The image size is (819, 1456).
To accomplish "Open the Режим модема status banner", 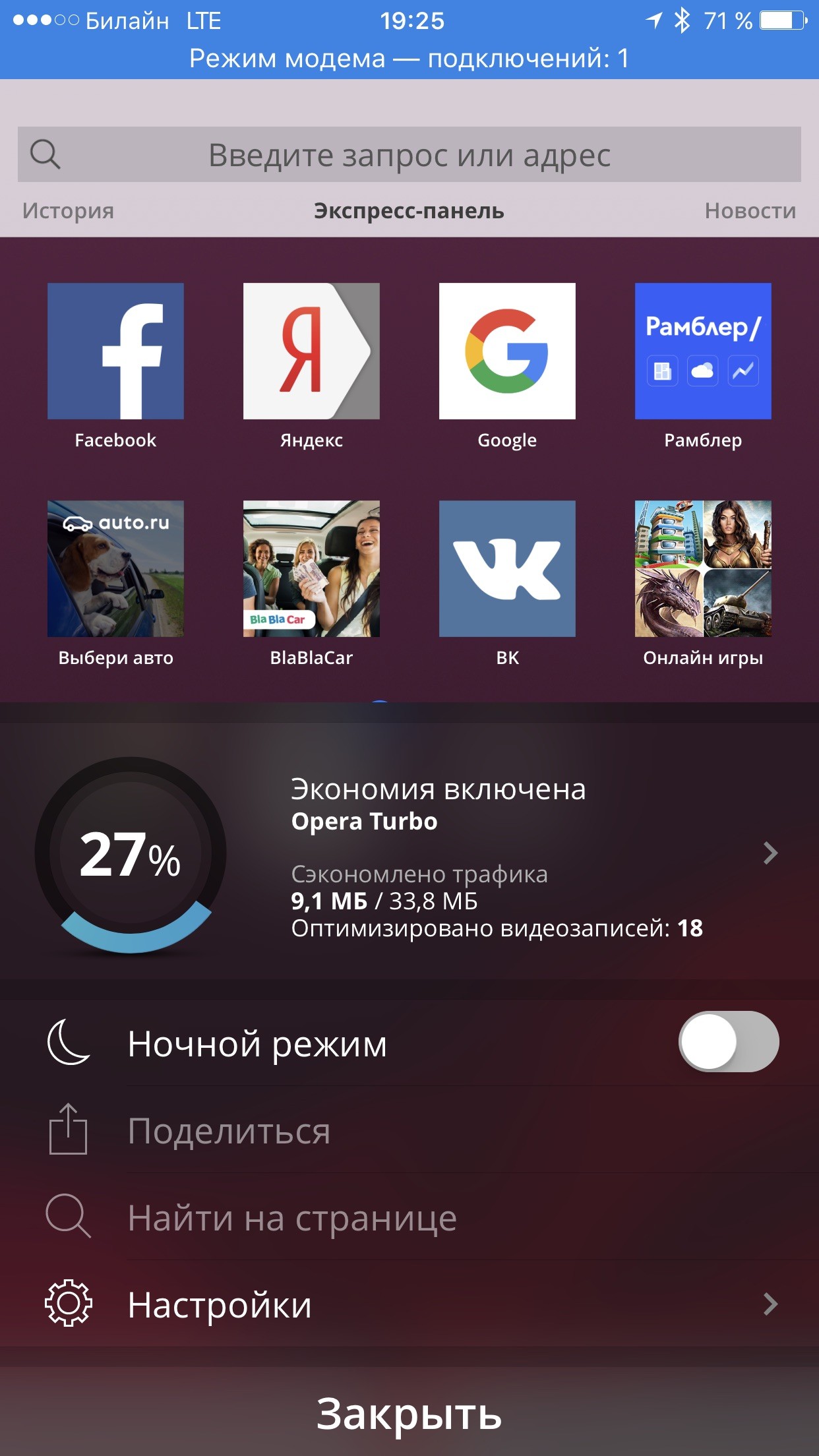I will 409,59.
